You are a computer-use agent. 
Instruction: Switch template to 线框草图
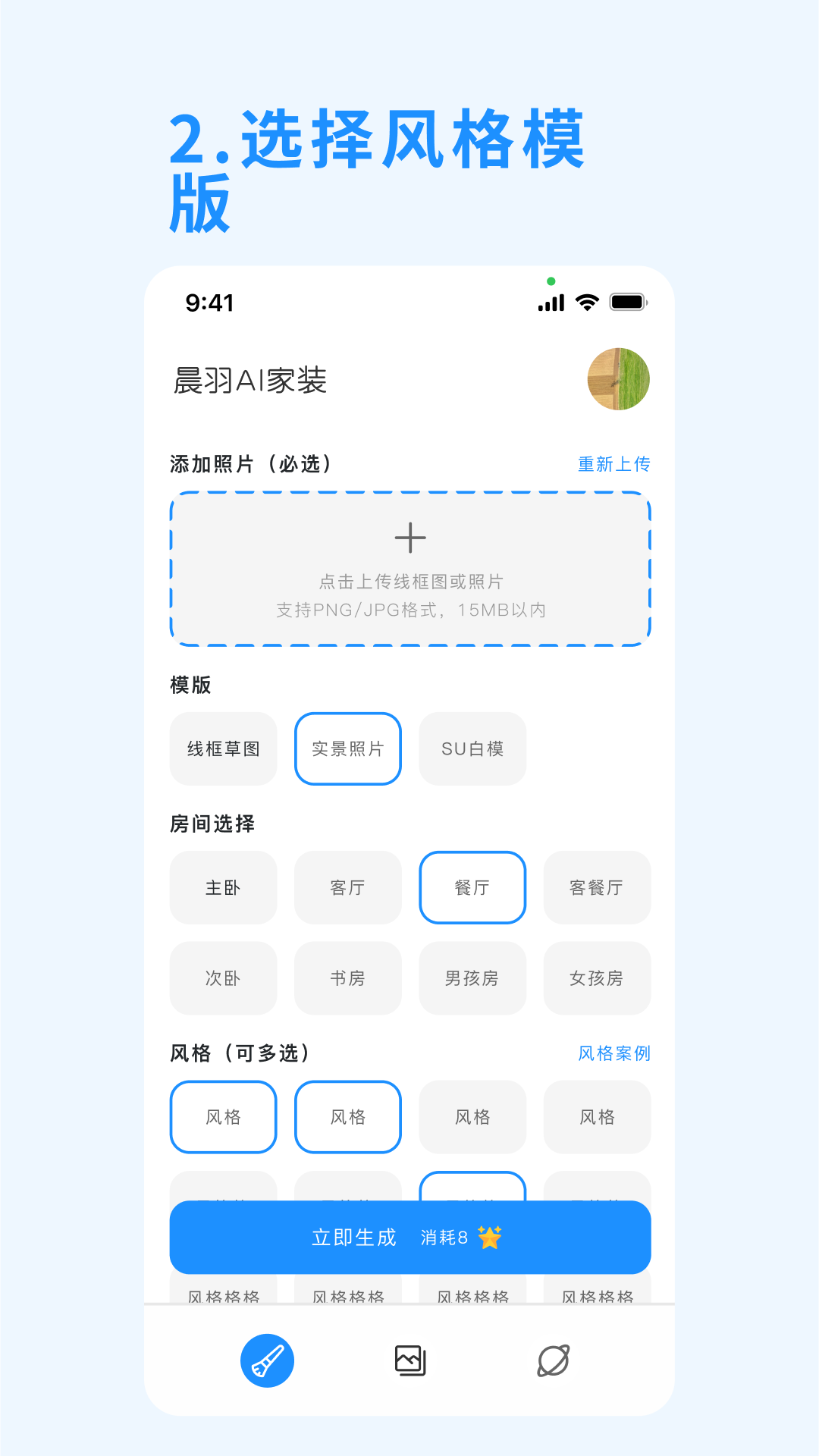(x=223, y=748)
